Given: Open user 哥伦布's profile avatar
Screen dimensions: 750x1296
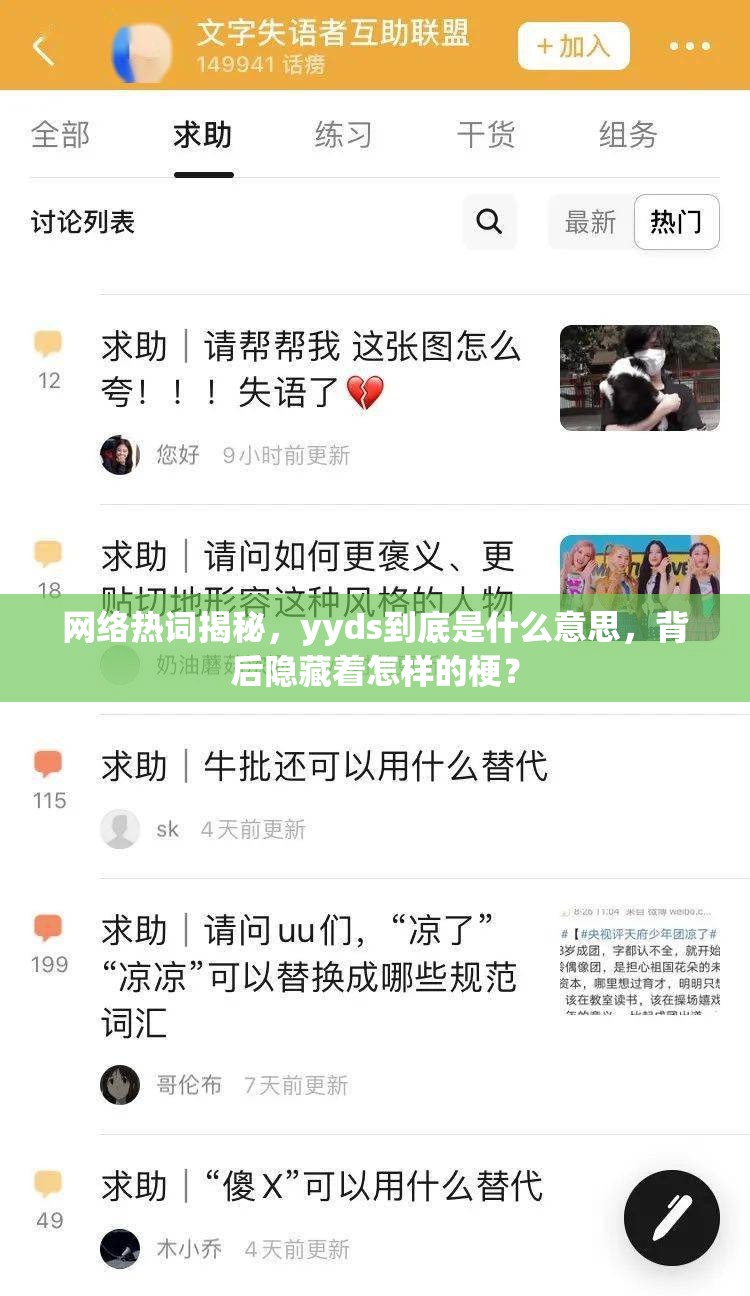Looking at the screenshot, I should (x=120, y=1087).
